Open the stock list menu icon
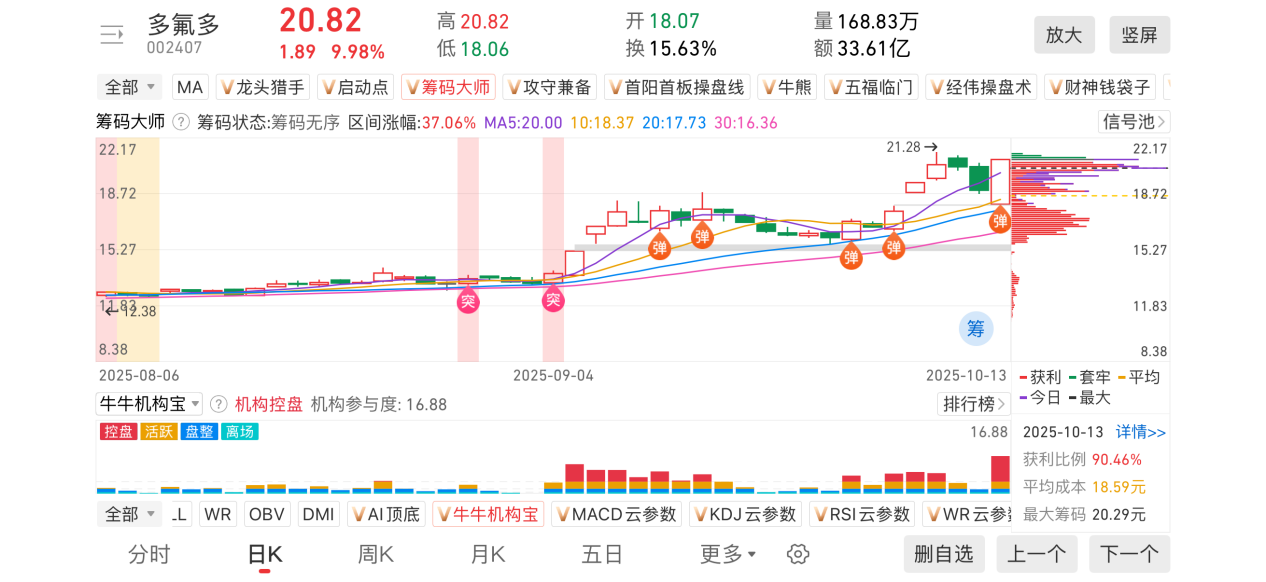 pyautogui.click(x=112, y=35)
